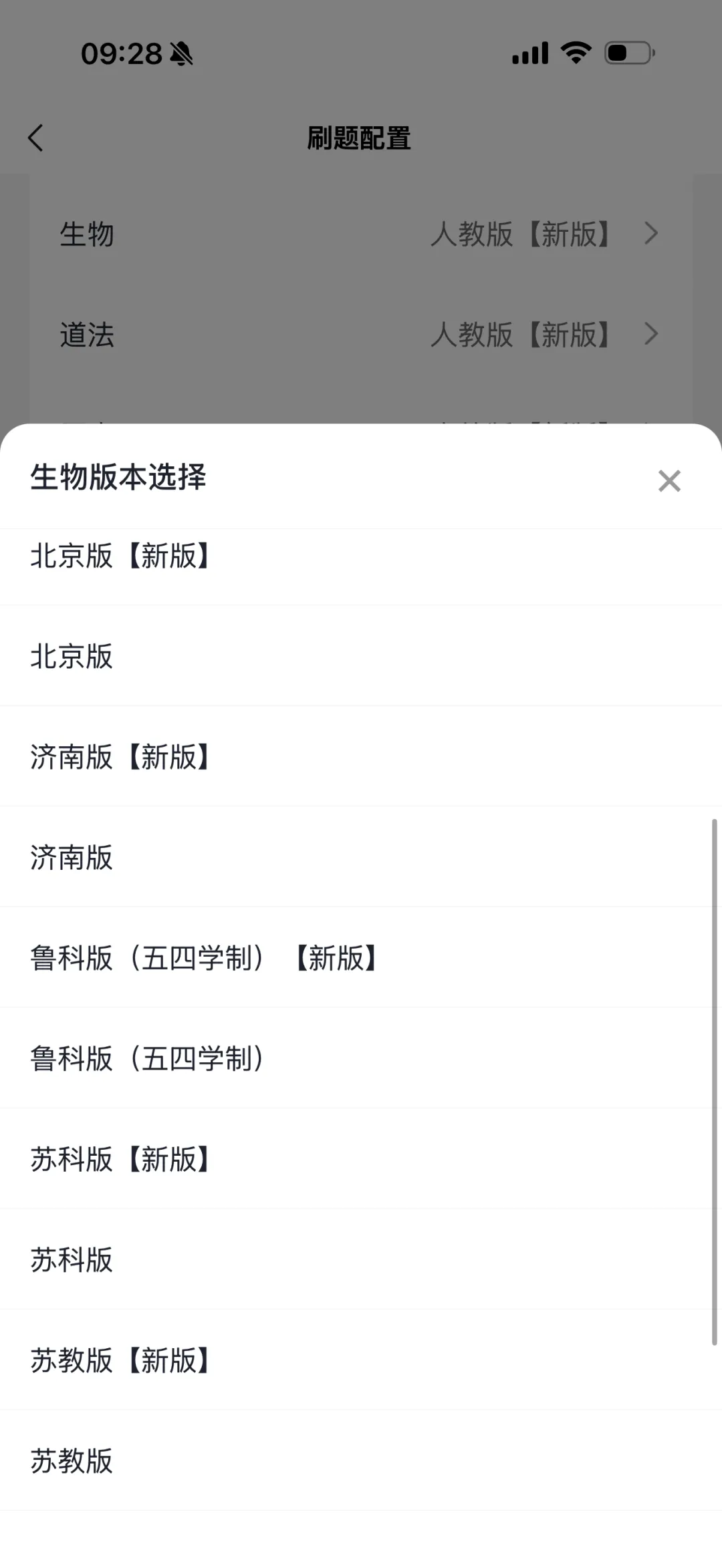Choose 鲁科版（五四学制） without 新版
The height and width of the screenshot is (1568, 722).
click(x=361, y=1058)
